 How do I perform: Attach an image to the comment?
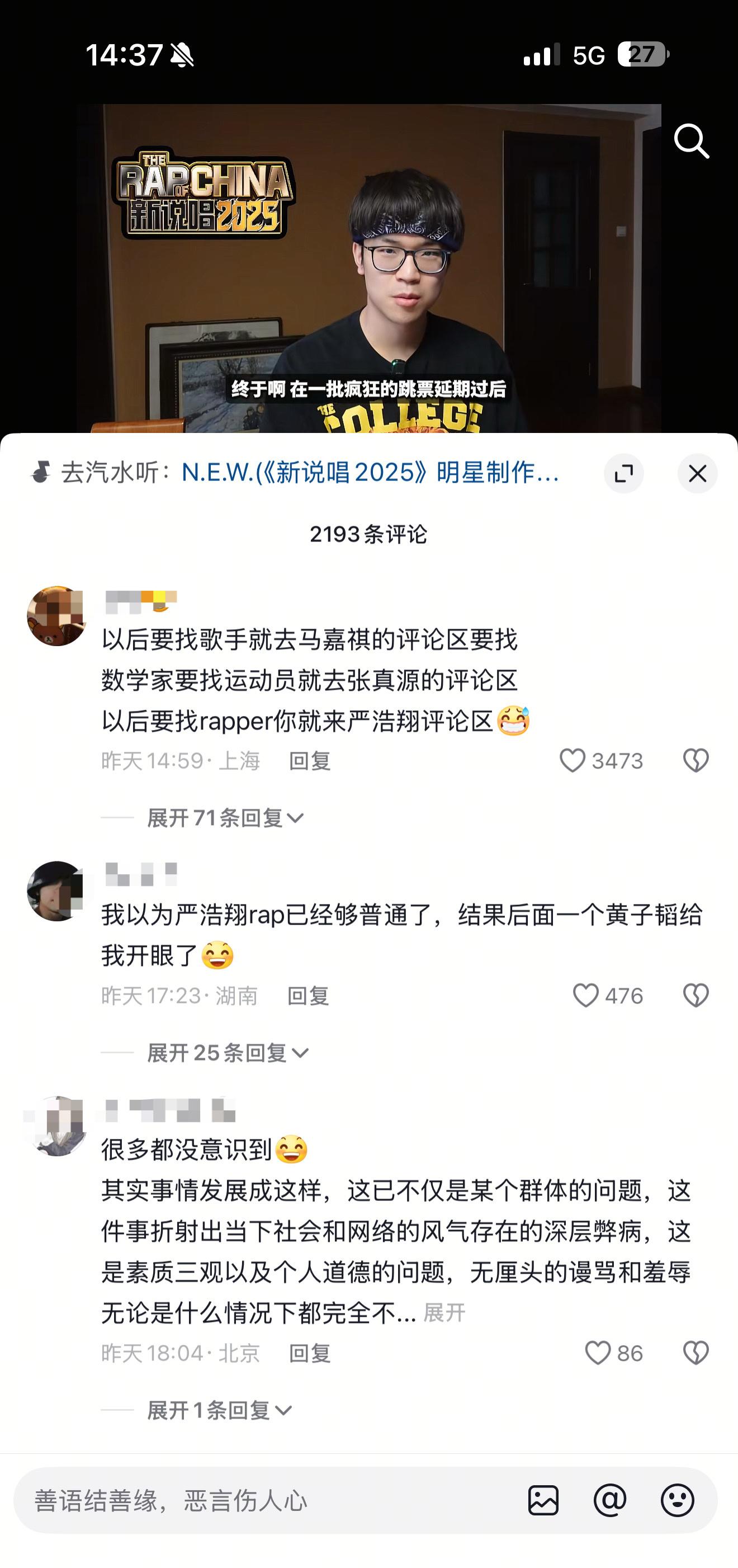pos(543,1500)
